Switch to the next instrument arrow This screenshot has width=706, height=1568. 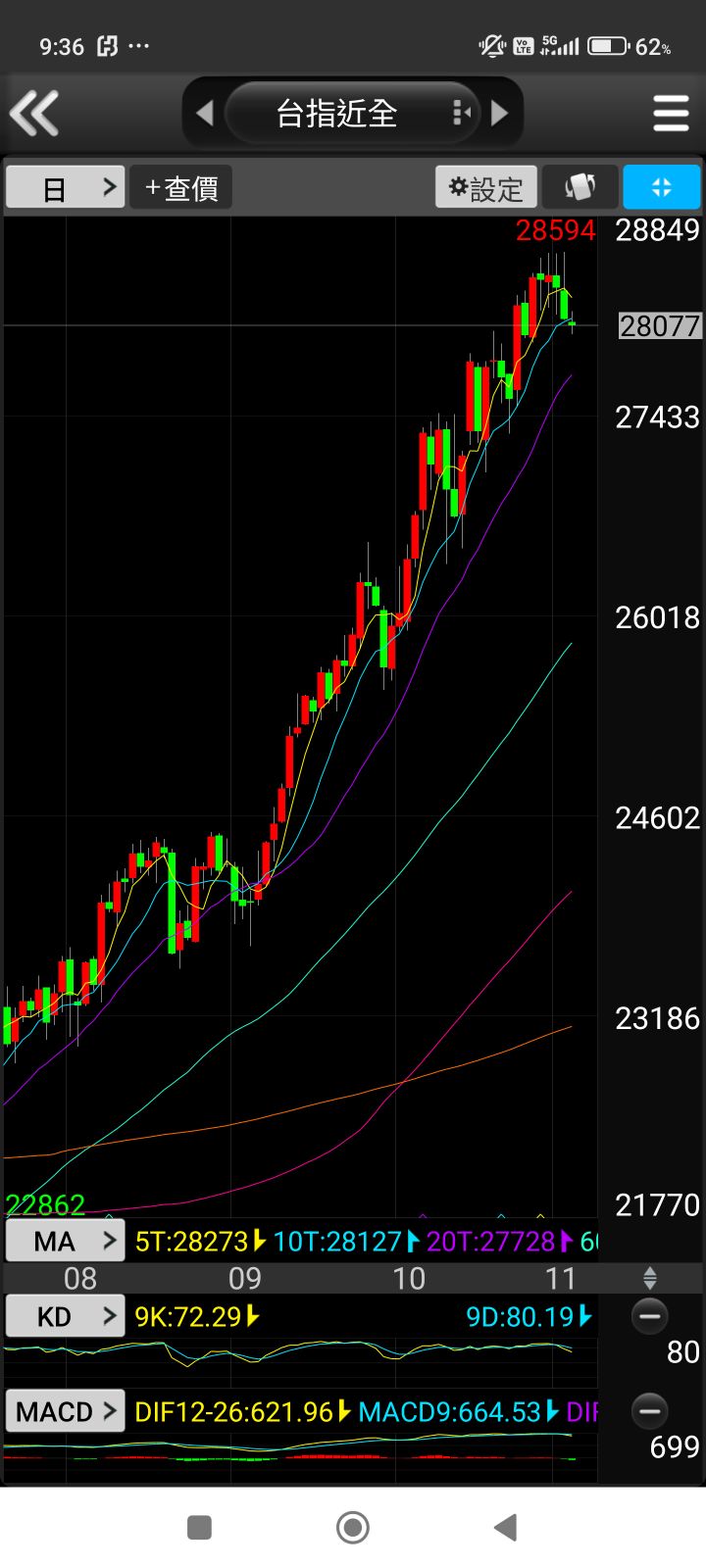(x=500, y=113)
